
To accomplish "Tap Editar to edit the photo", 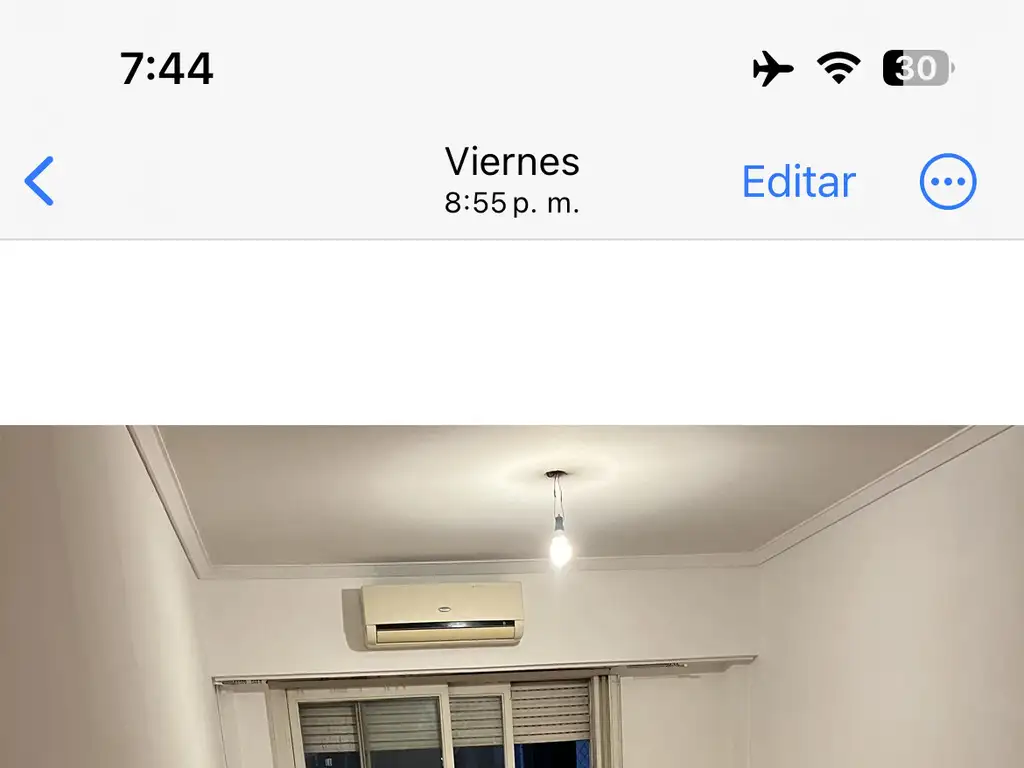I will pos(798,182).
